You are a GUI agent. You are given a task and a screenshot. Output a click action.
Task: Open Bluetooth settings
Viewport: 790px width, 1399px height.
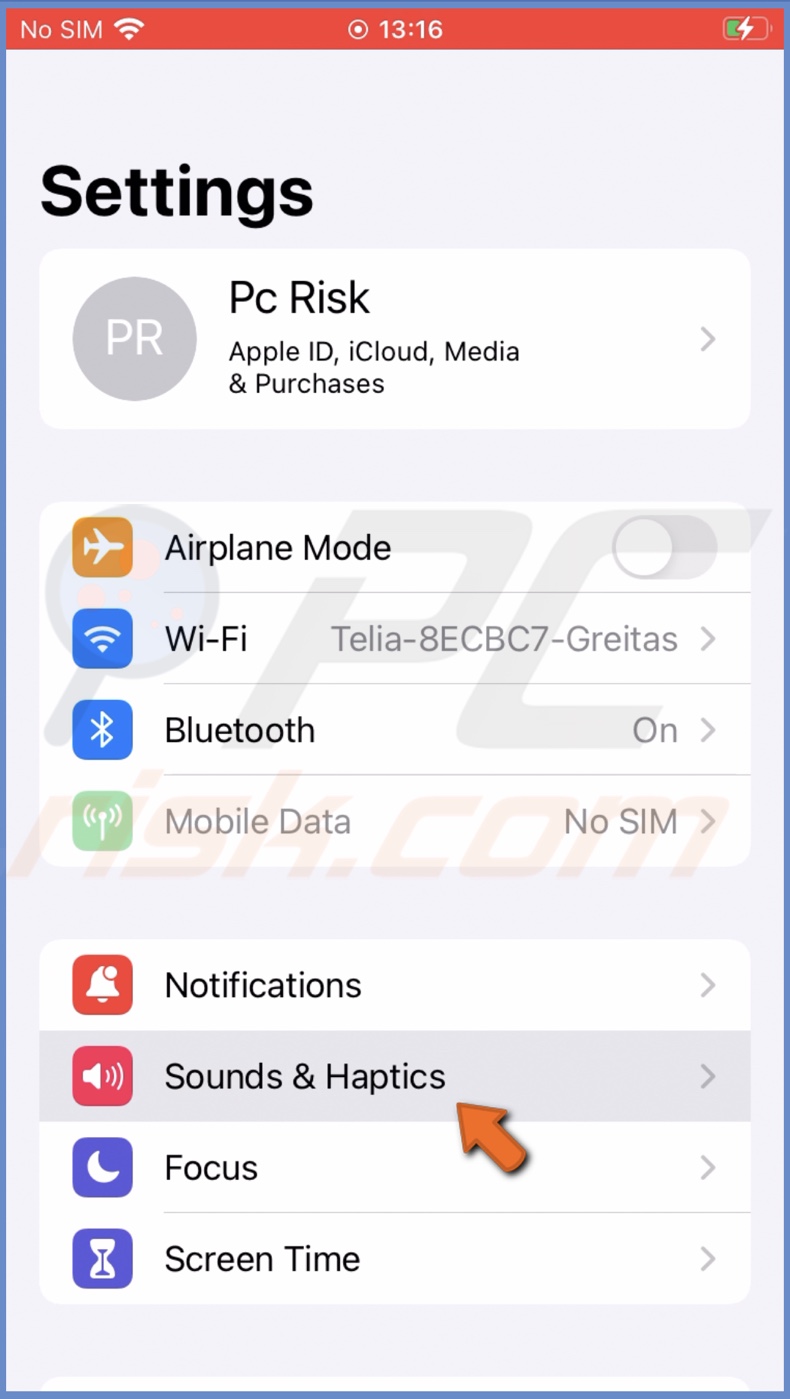[394, 730]
